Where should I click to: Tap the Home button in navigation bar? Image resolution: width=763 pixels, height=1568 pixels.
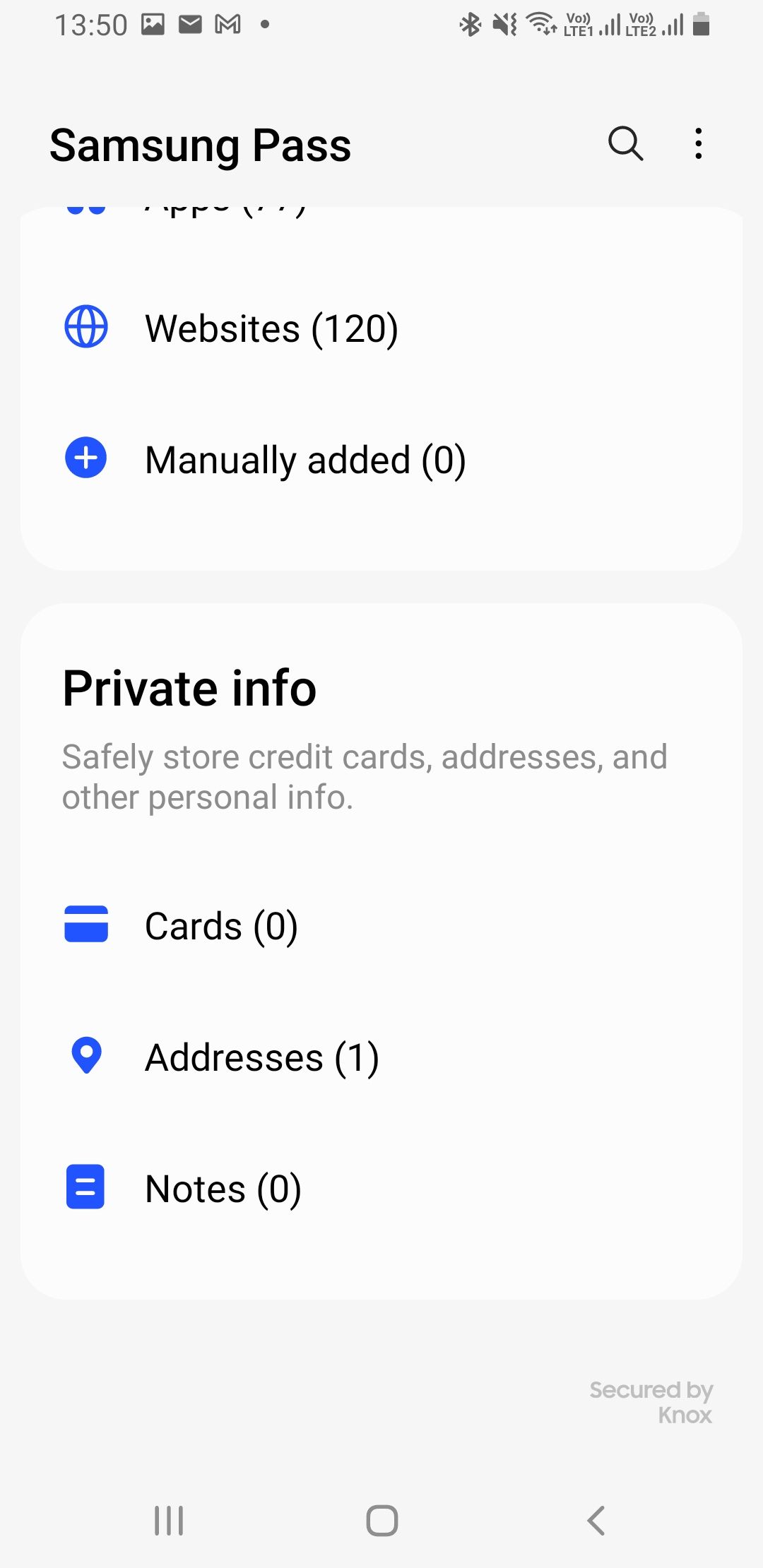pyautogui.click(x=381, y=1522)
